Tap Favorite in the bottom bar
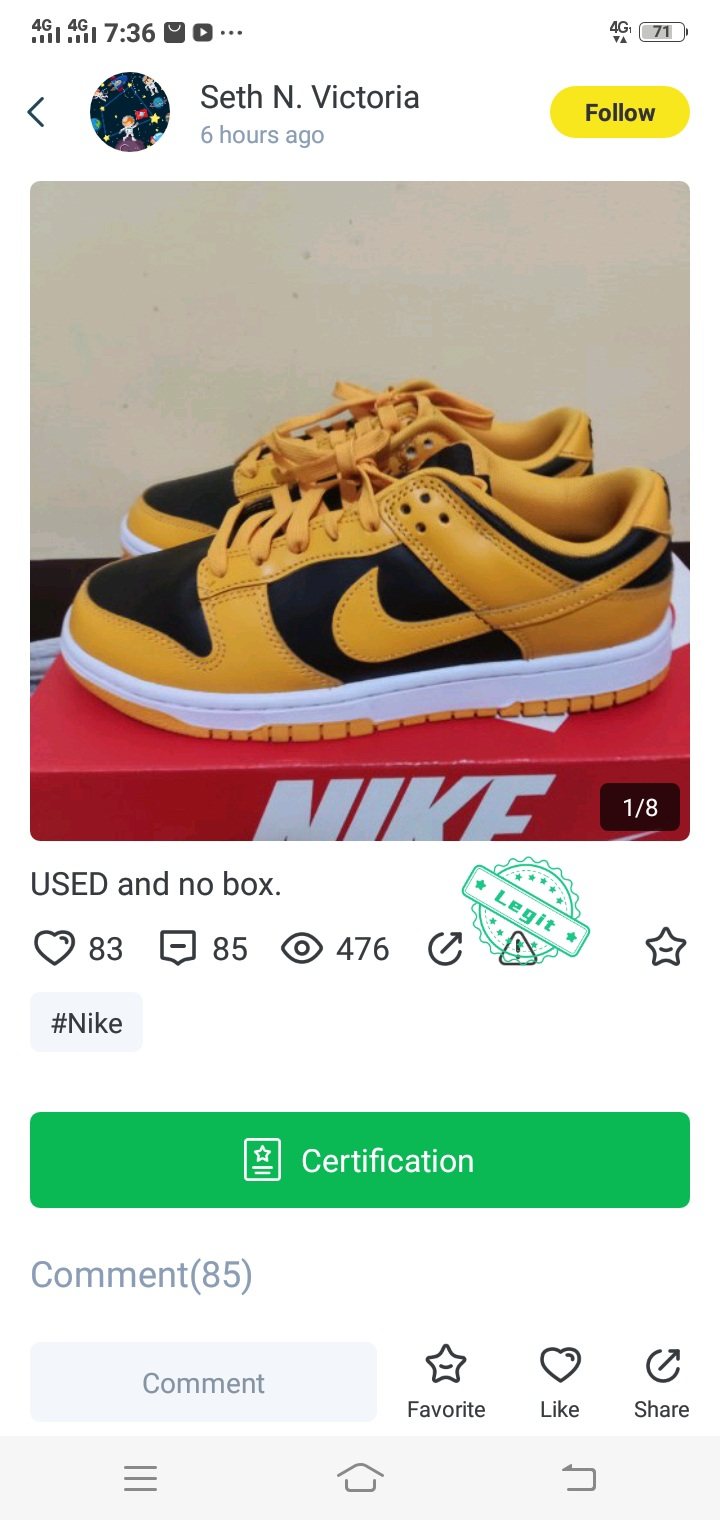720x1520 pixels. (x=446, y=1382)
